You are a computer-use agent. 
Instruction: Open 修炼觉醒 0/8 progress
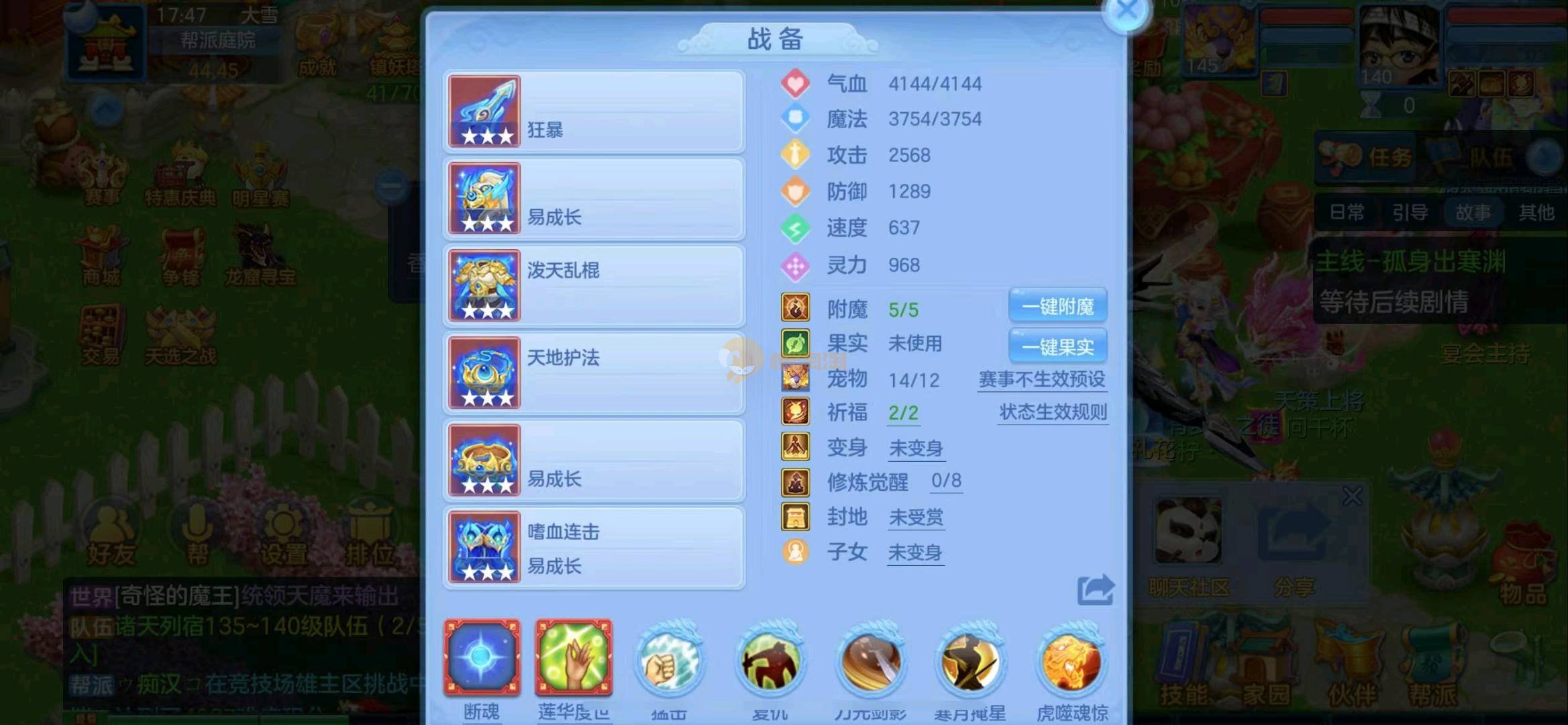(946, 481)
